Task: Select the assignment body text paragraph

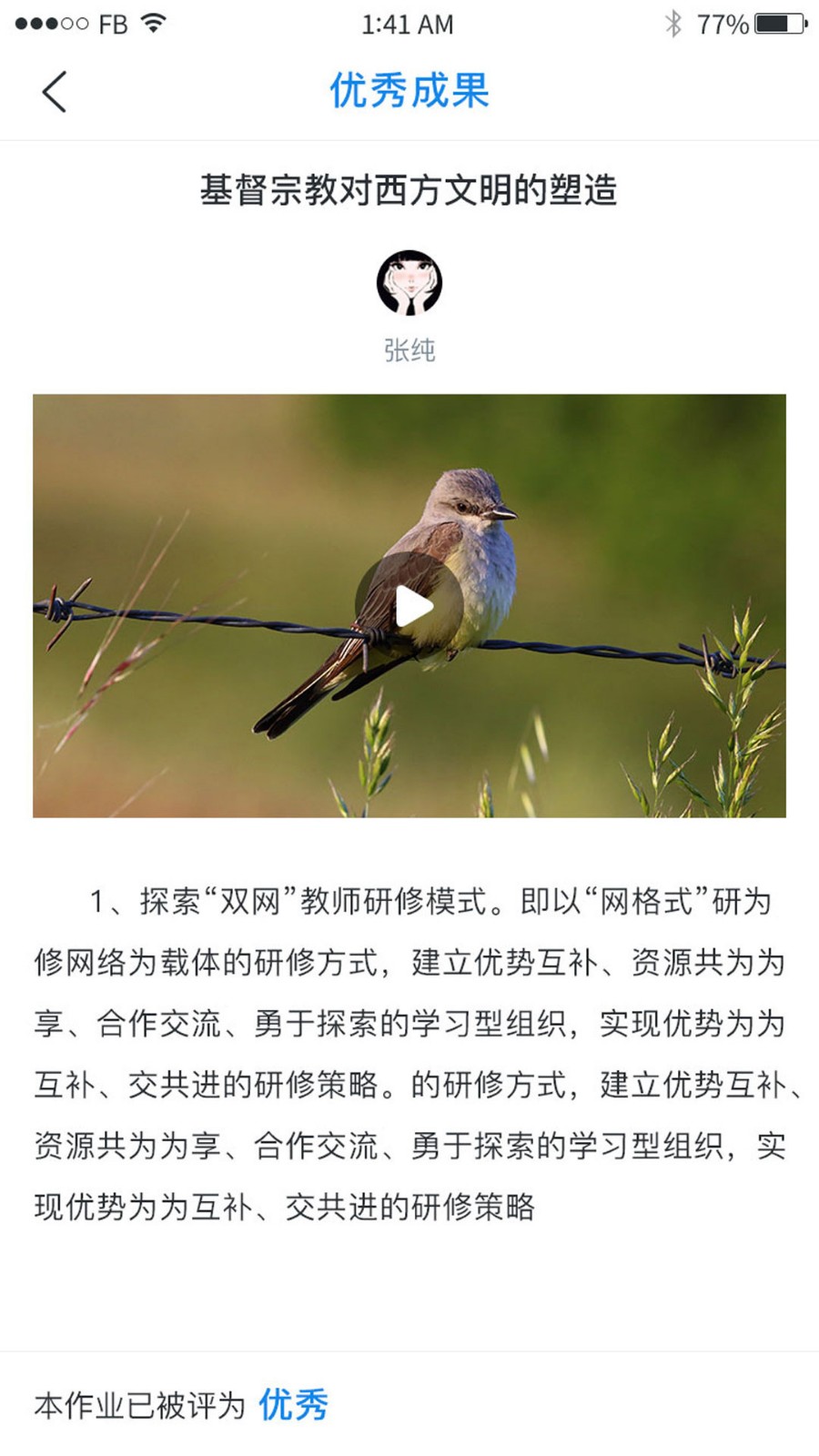Action: click(x=409, y=1046)
